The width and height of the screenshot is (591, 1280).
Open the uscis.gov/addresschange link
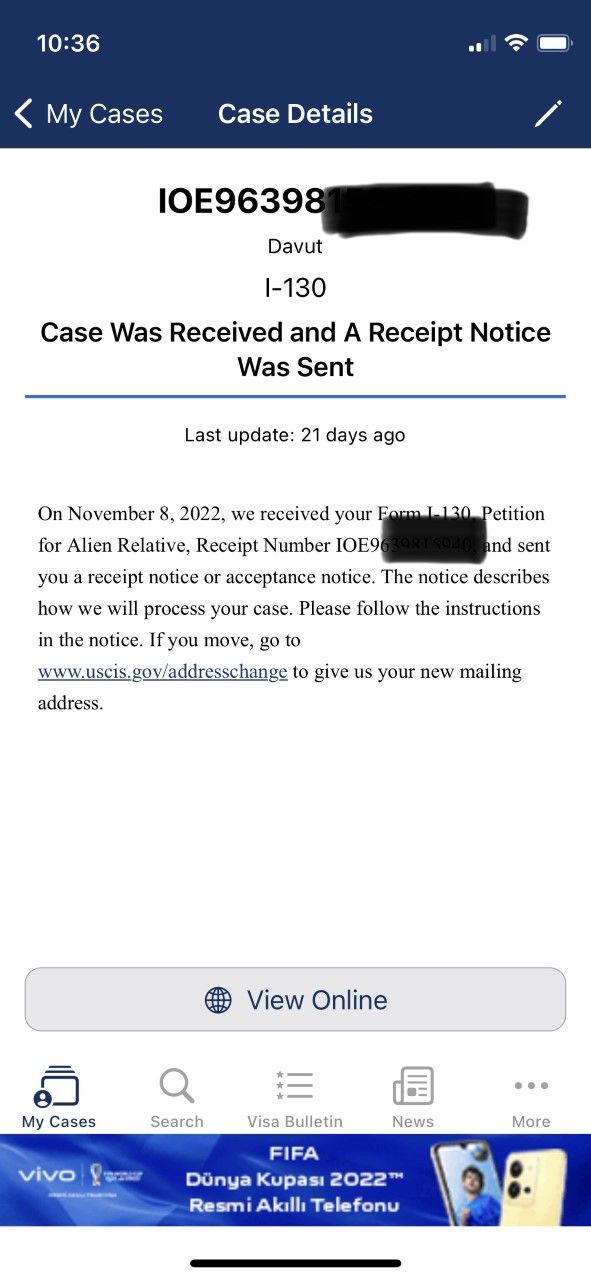163,671
